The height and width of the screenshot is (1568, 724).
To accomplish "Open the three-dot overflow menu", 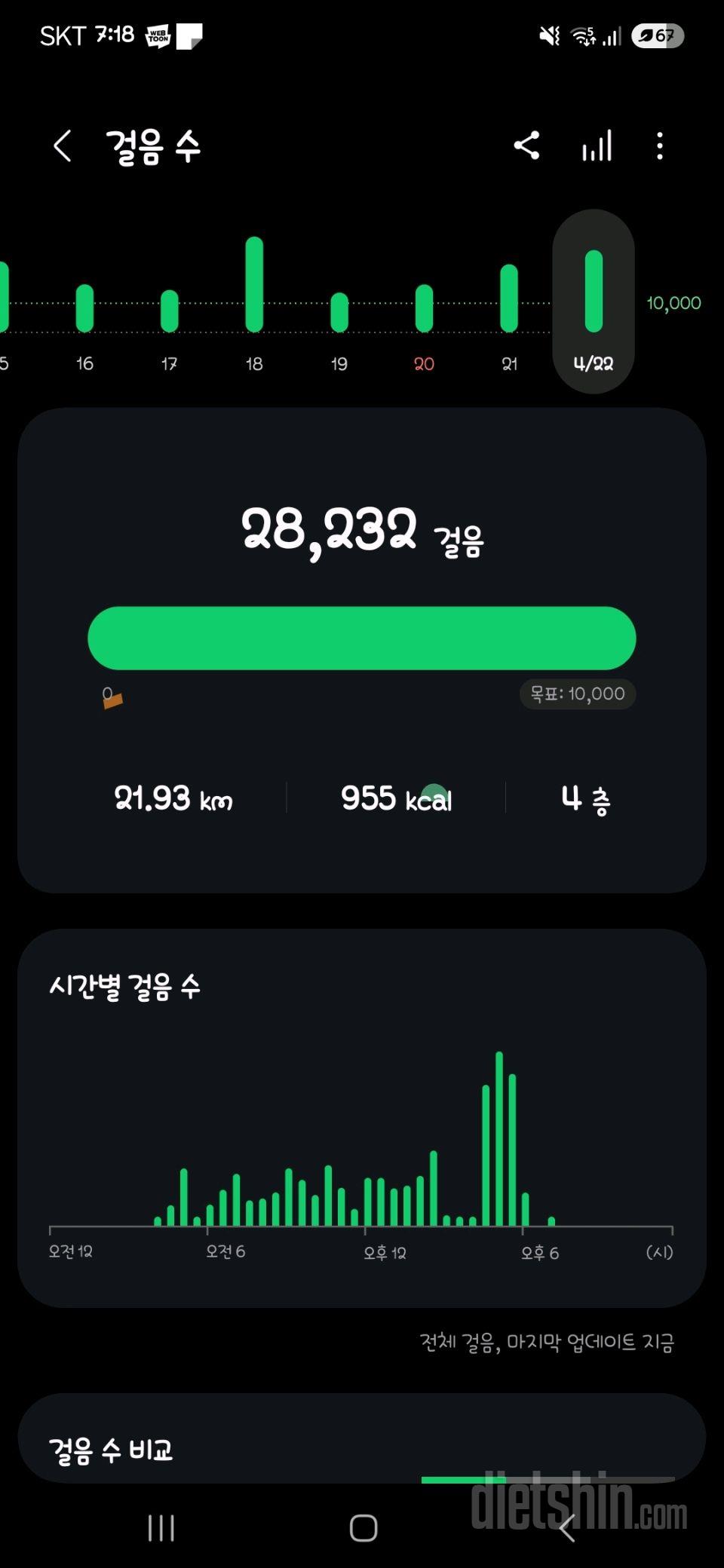I will [x=660, y=145].
